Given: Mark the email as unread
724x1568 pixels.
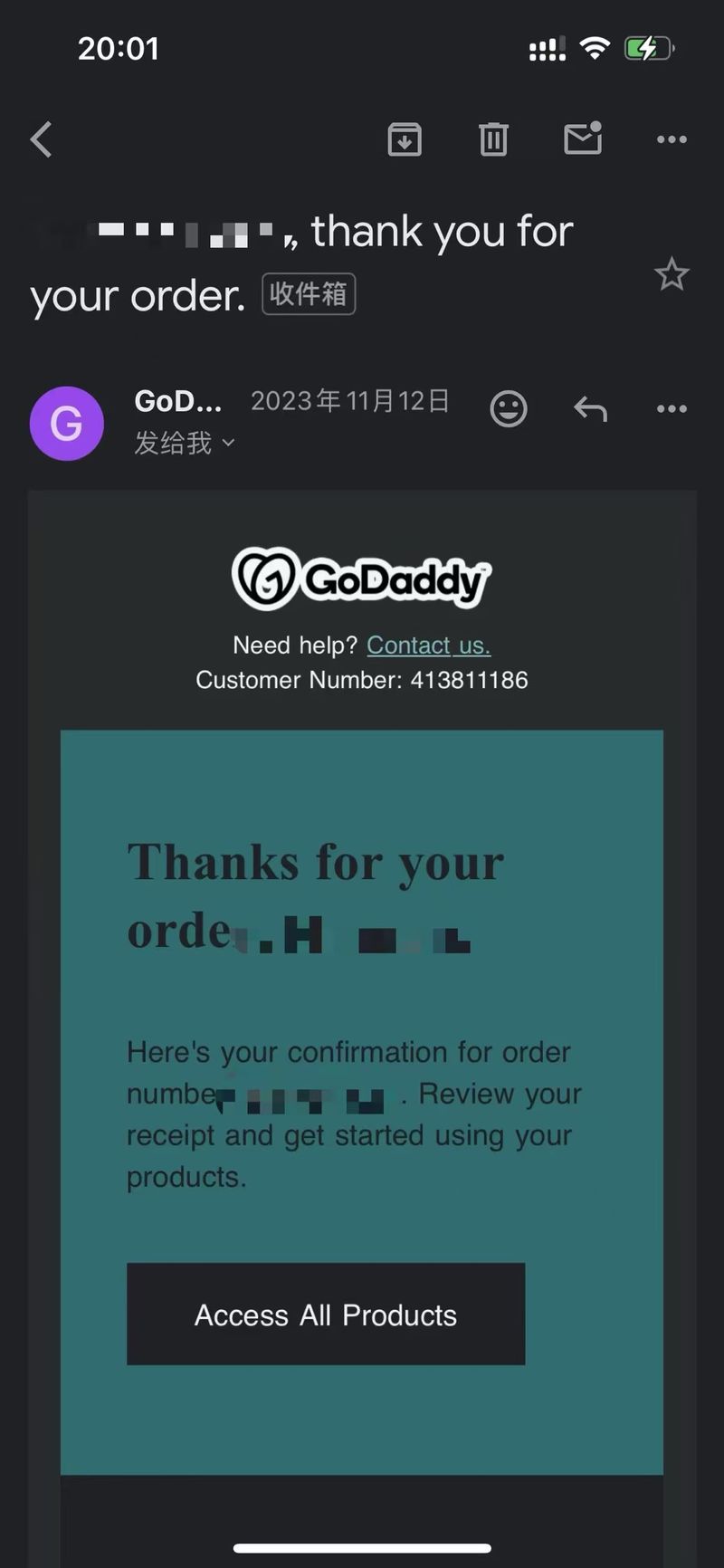Looking at the screenshot, I should pyautogui.click(x=583, y=139).
